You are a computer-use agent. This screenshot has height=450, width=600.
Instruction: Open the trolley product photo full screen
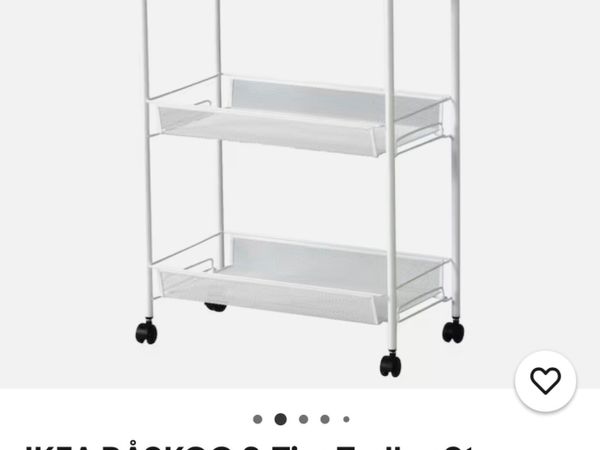click(x=300, y=190)
